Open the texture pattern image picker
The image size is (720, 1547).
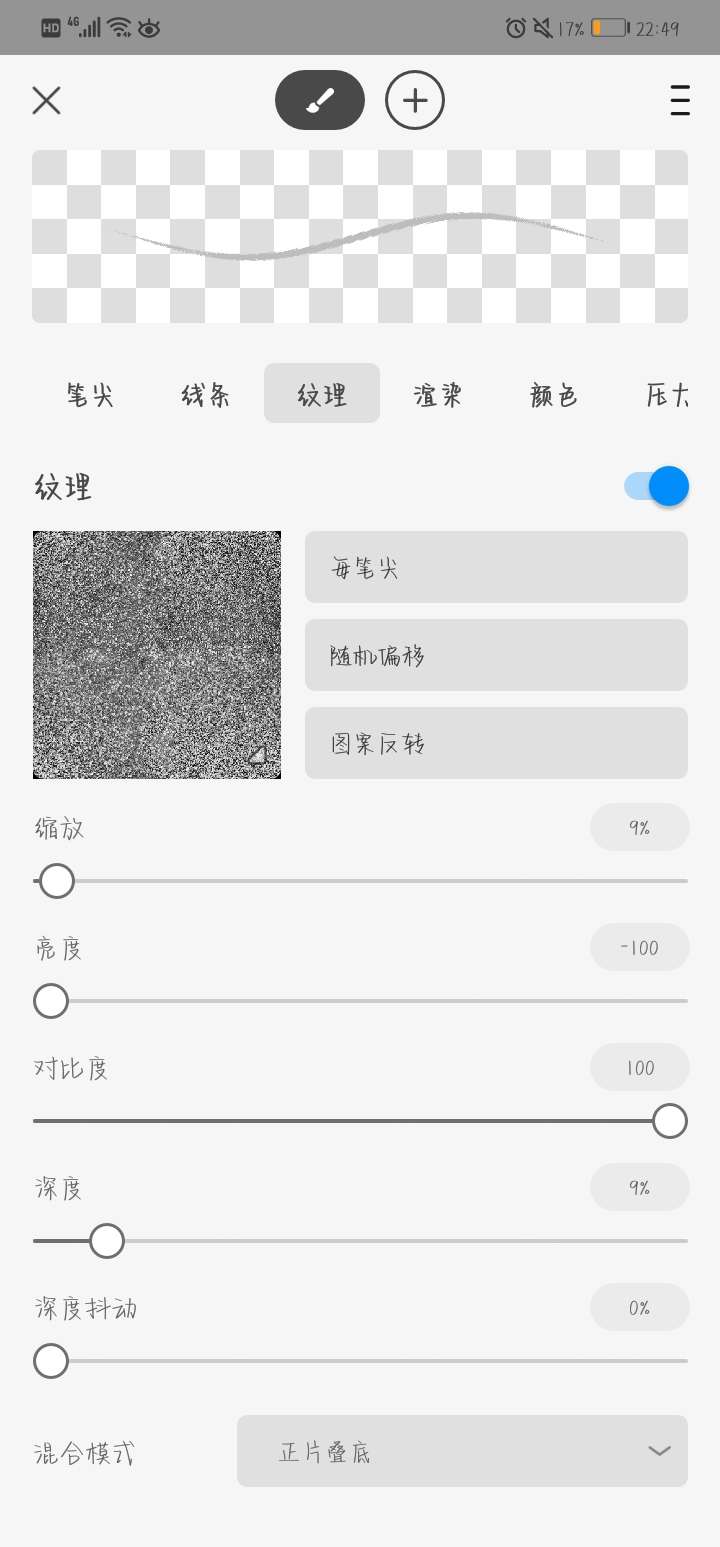click(x=157, y=655)
